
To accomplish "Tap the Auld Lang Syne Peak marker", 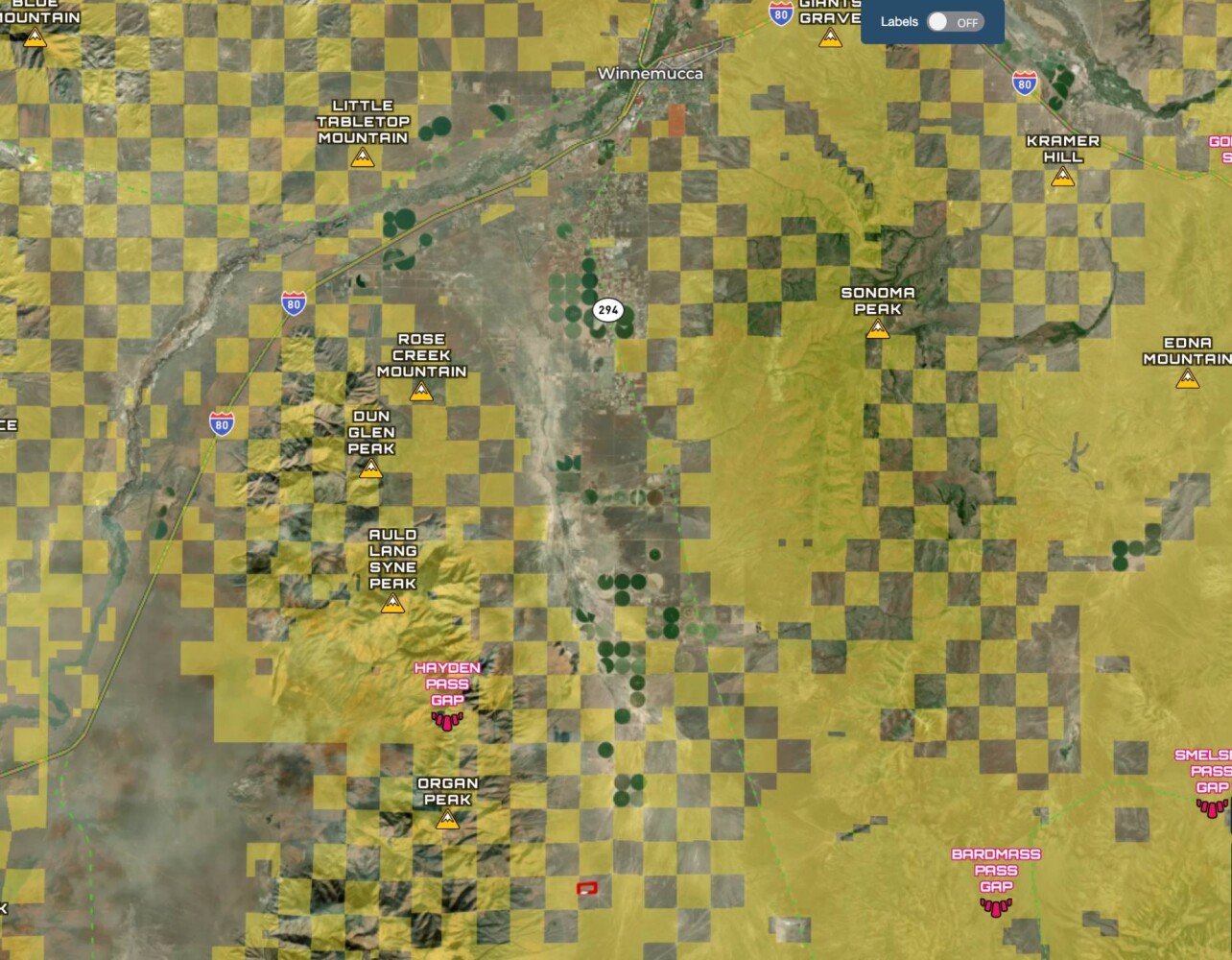I will click(391, 604).
